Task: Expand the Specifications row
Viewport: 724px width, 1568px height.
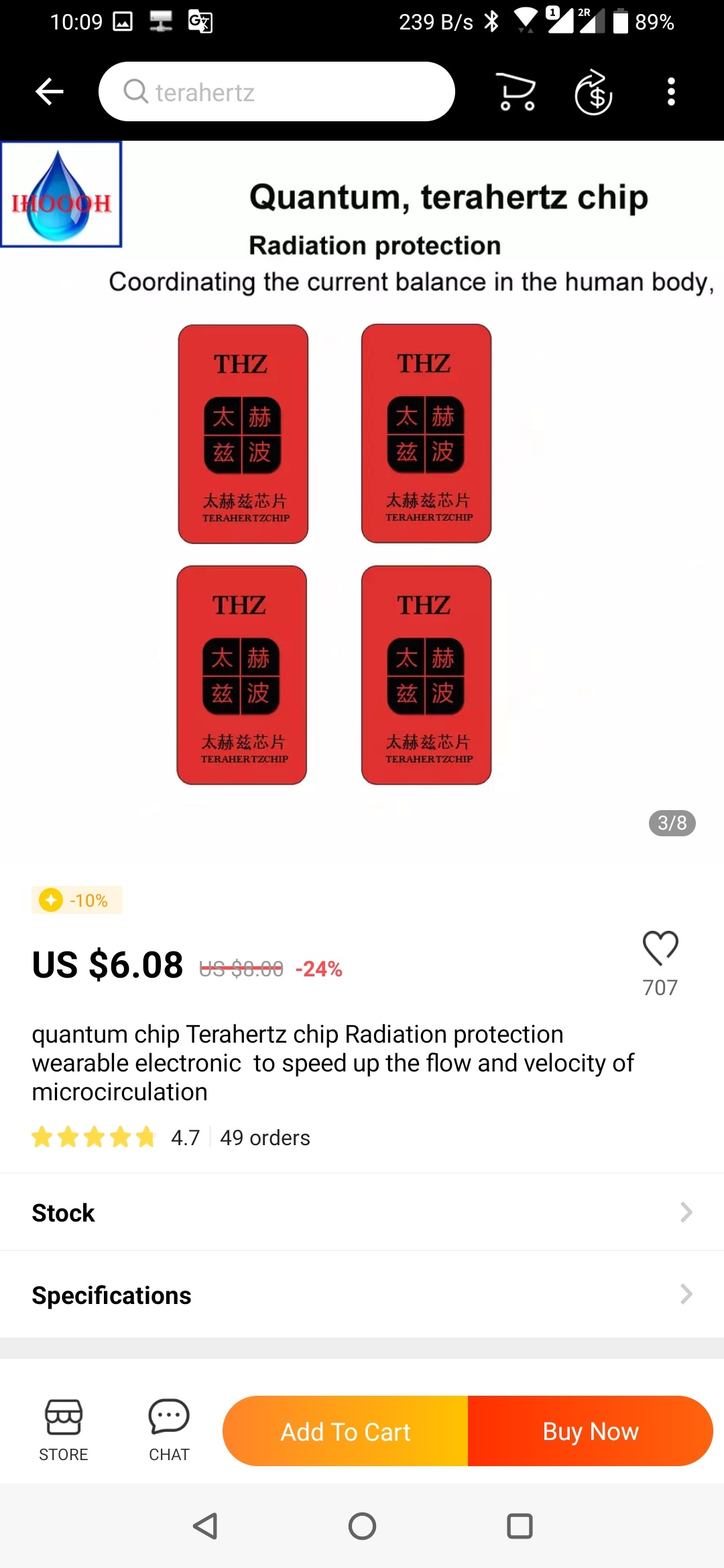Action: [362, 1295]
